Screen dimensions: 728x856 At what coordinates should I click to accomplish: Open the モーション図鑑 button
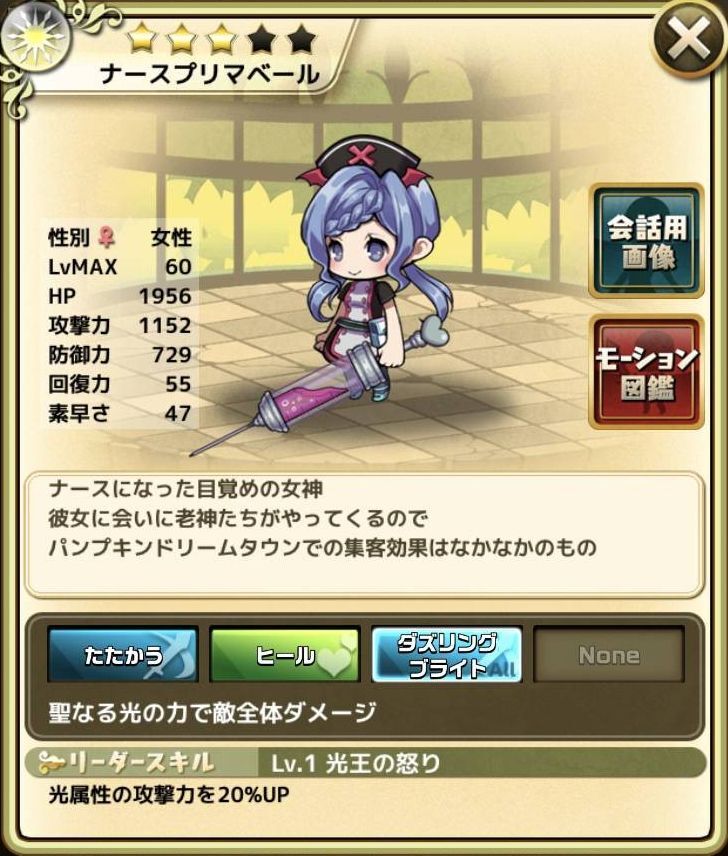646,371
